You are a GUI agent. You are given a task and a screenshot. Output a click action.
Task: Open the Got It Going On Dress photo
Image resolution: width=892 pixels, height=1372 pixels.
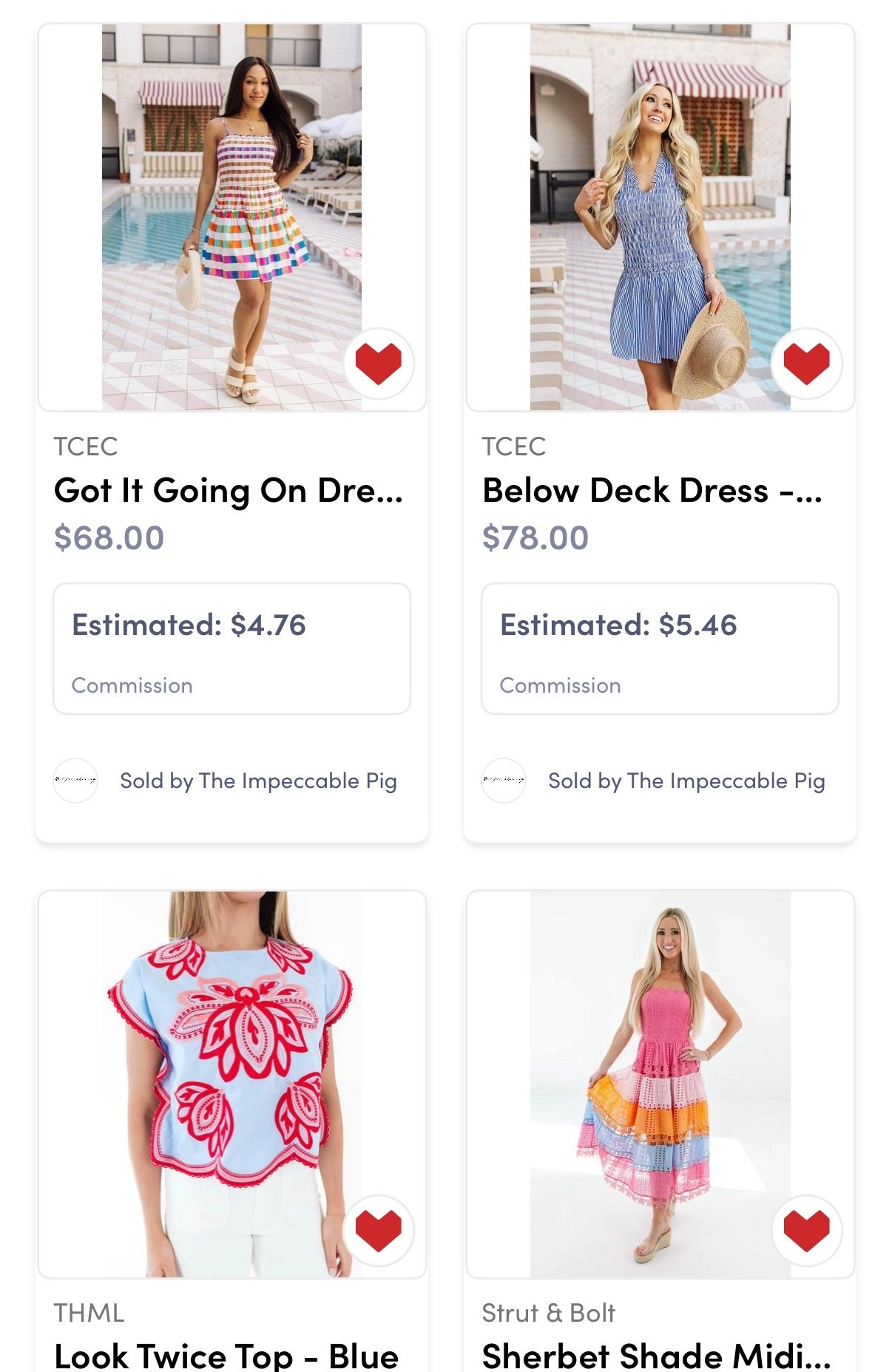232,217
